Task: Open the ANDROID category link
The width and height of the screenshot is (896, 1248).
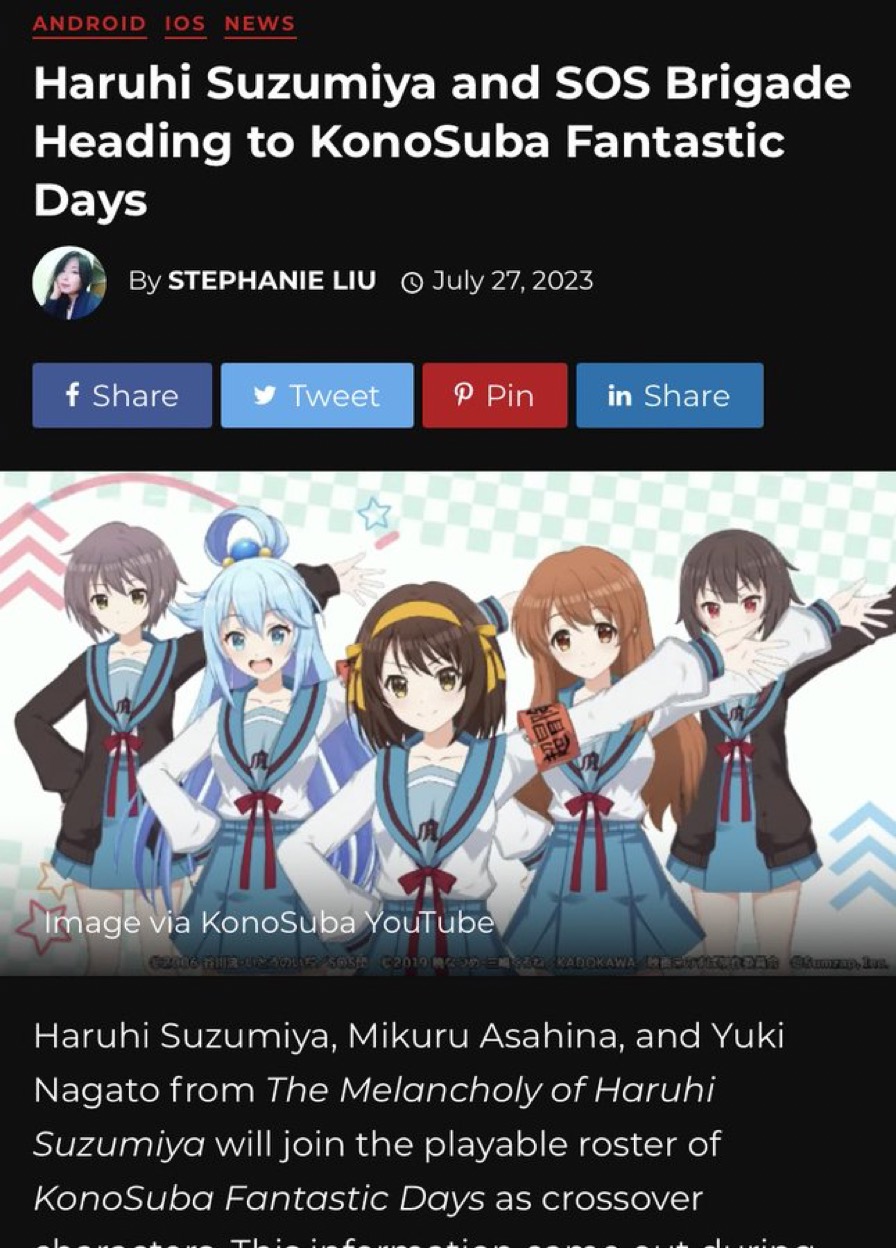Action: [90, 23]
